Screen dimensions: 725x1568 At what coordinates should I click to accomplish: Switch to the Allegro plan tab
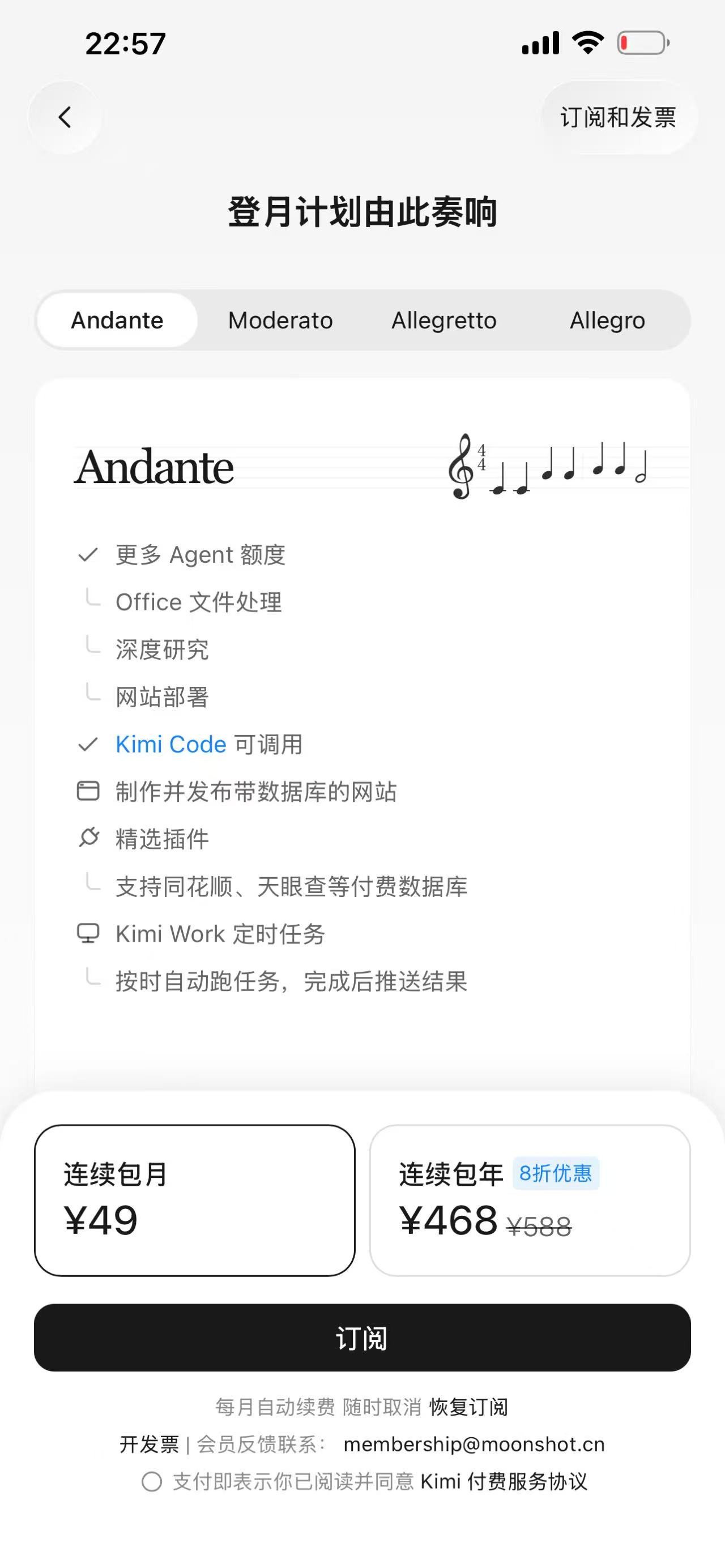(607, 320)
